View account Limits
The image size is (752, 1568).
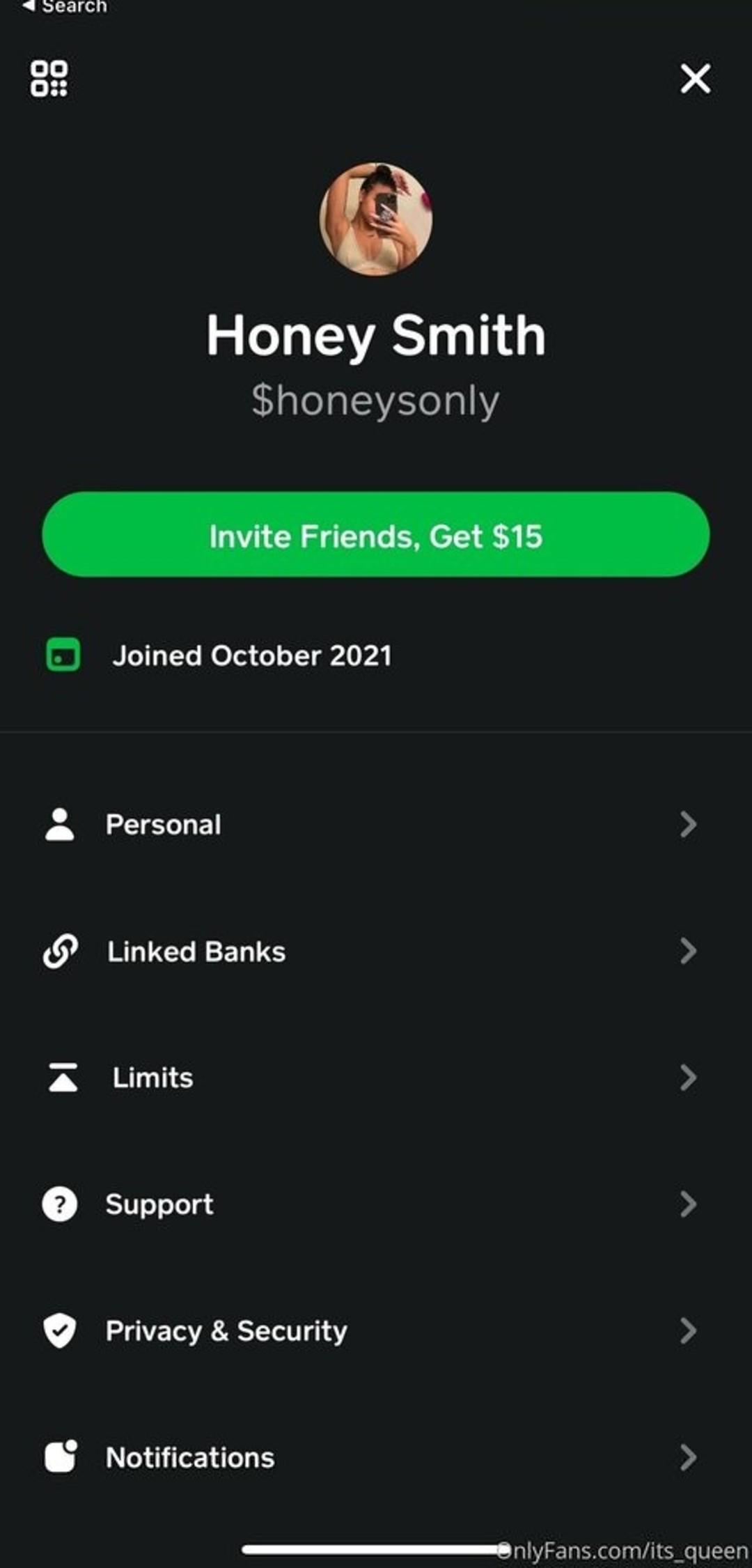pos(376,1078)
